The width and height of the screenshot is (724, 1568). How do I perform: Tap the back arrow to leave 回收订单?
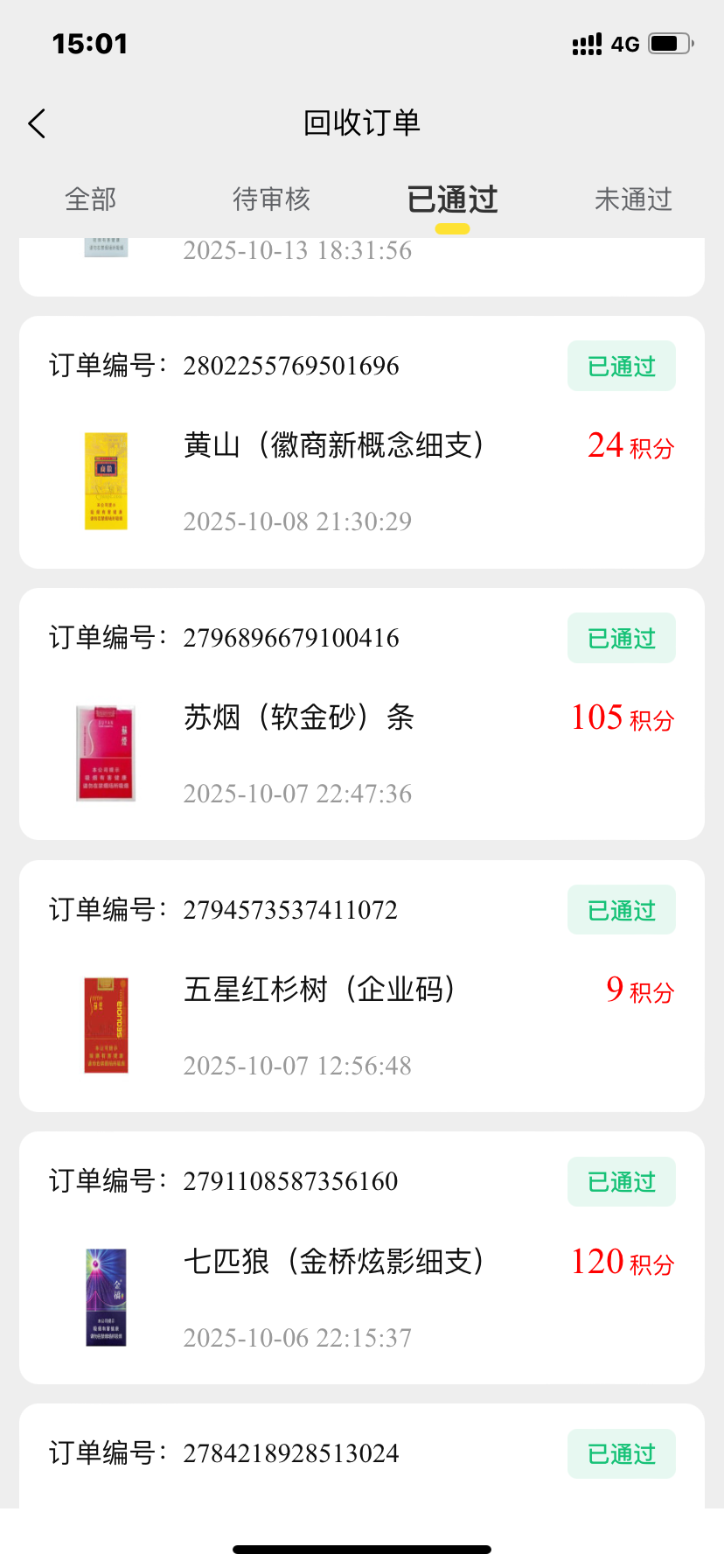[37, 123]
